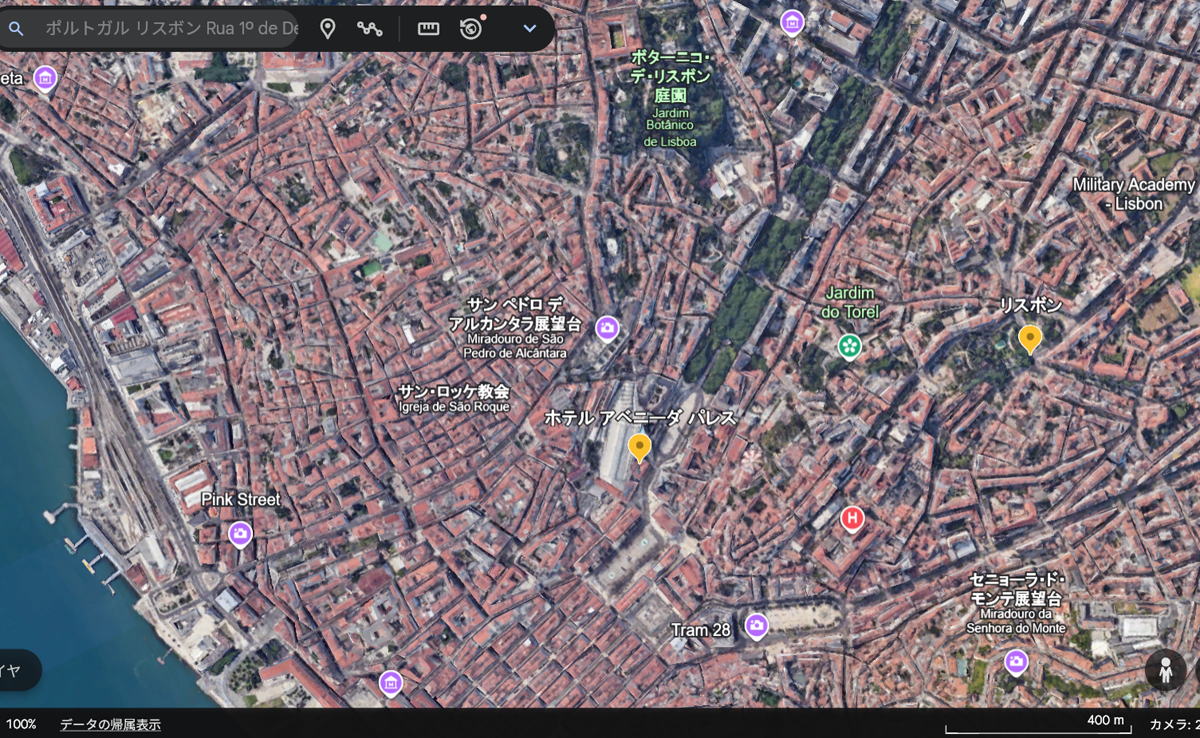Screen dimensions: 1200x738
Task: Open the search box for Lisbon address
Action: click(170, 29)
